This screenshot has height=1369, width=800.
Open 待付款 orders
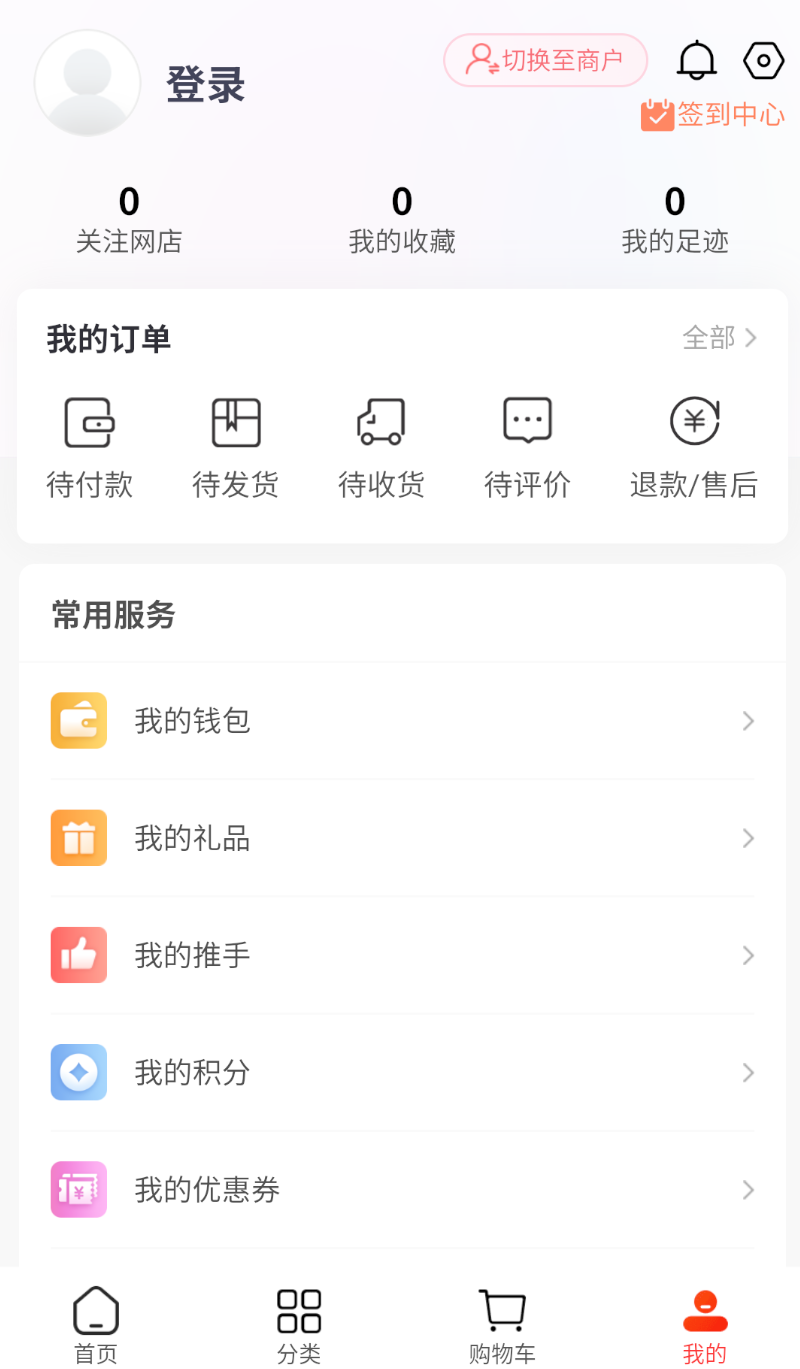pos(90,448)
